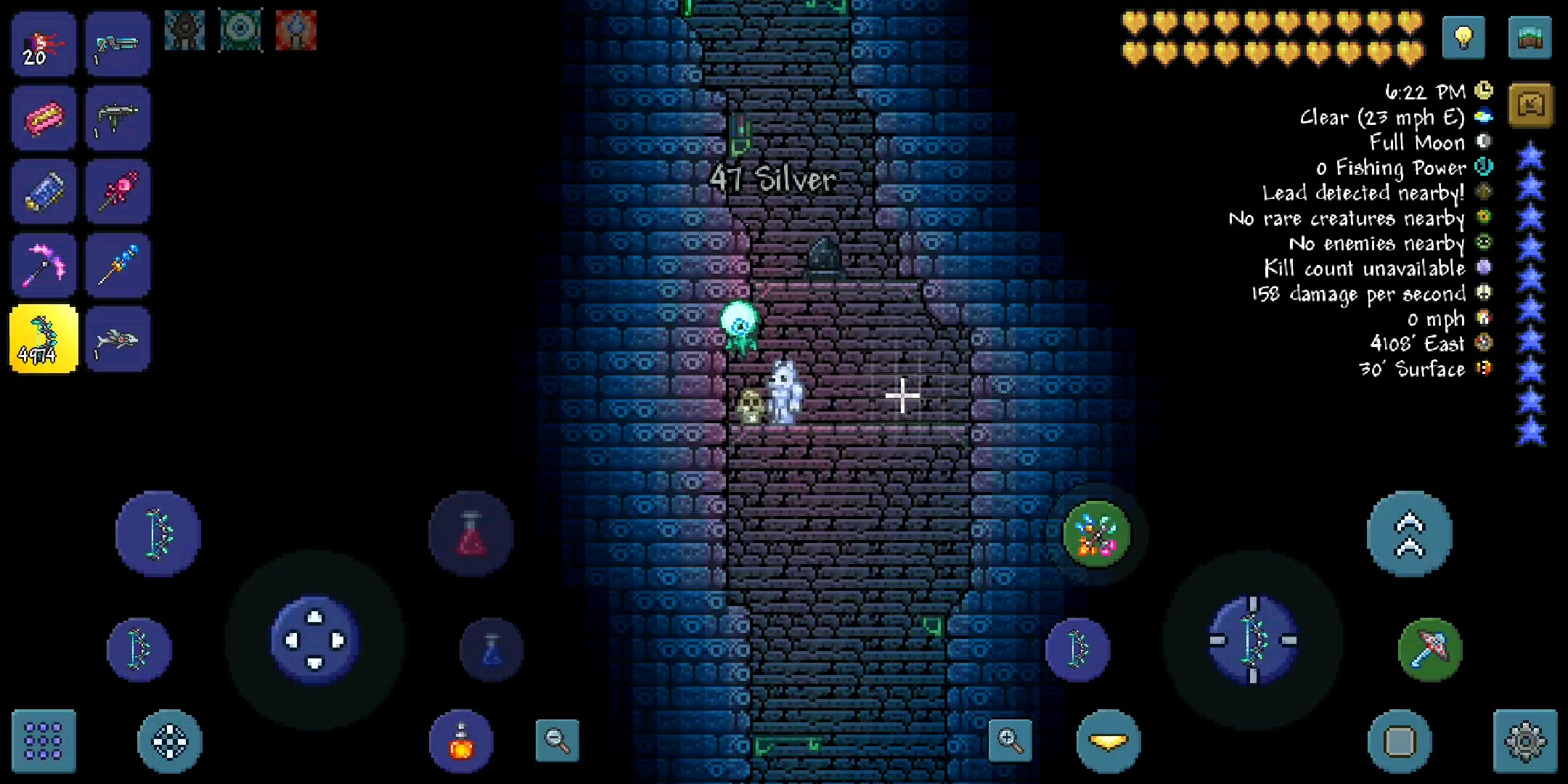Open the map button with landscape icon

pos(1530,38)
